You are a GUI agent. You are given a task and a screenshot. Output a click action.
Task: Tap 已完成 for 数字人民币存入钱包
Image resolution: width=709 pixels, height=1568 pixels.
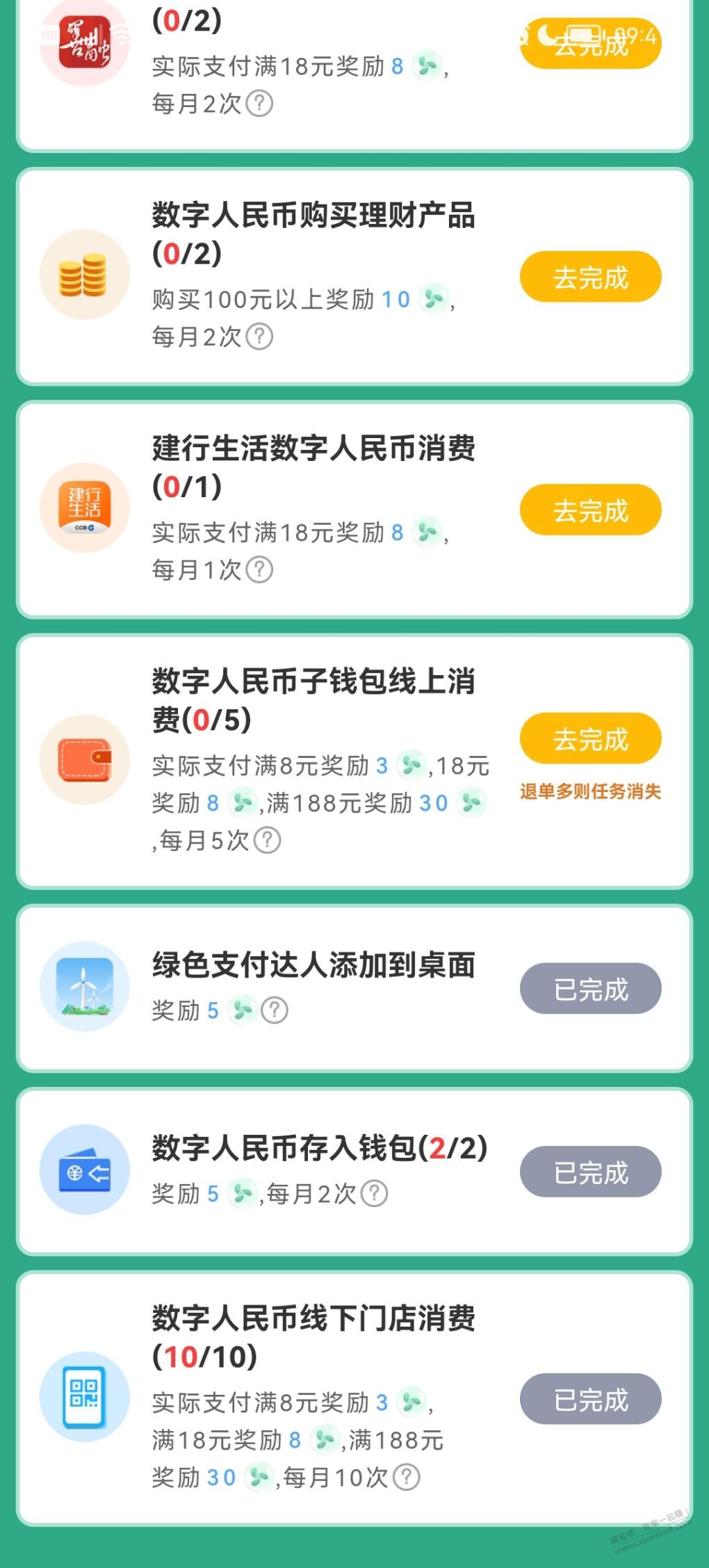tap(590, 1172)
